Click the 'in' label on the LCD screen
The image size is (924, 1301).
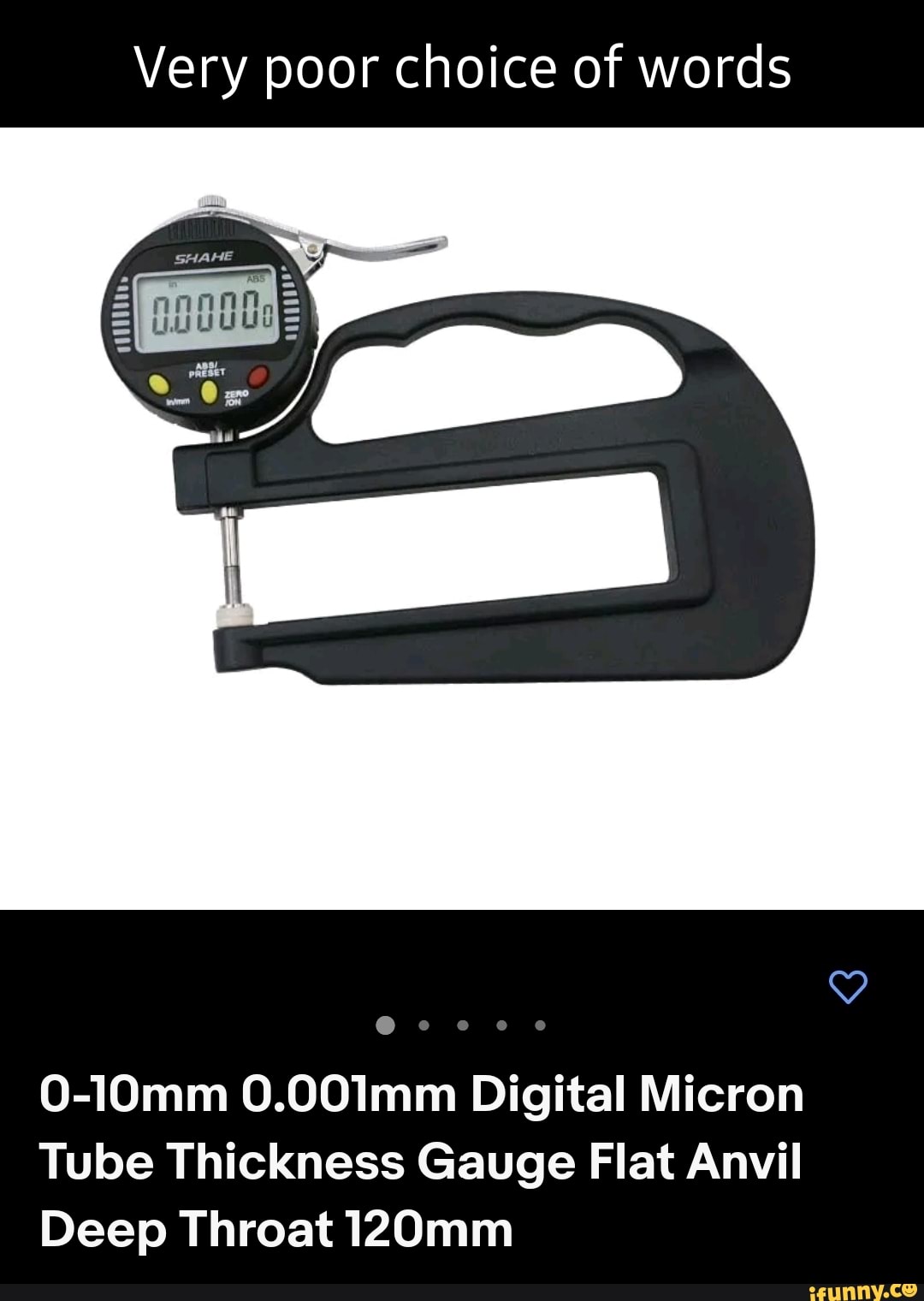click(x=172, y=284)
